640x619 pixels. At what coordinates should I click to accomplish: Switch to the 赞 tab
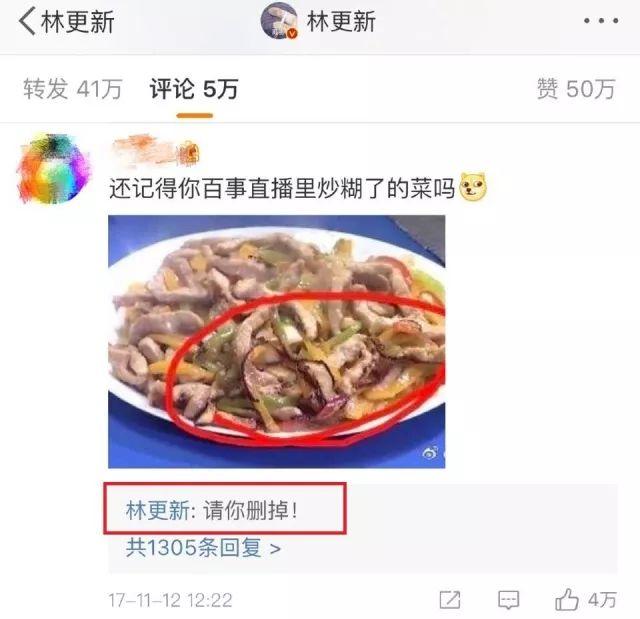[x=575, y=89]
